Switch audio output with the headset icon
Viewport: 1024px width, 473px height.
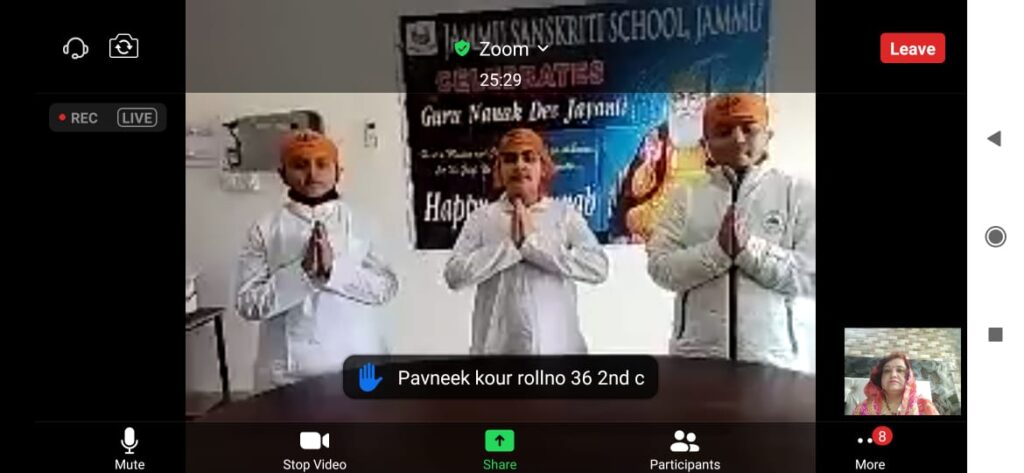[x=76, y=48]
